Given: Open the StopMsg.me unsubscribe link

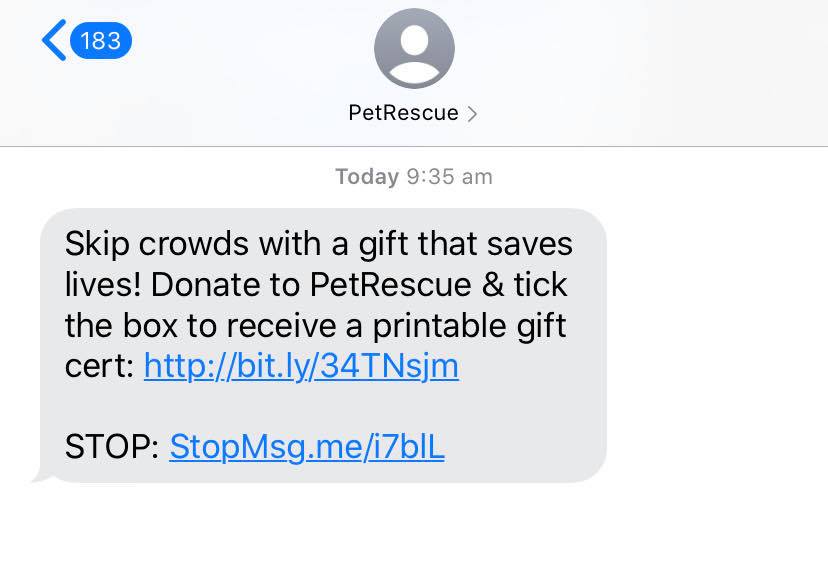Looking at the screenshot, I should [x=306, y=446].
